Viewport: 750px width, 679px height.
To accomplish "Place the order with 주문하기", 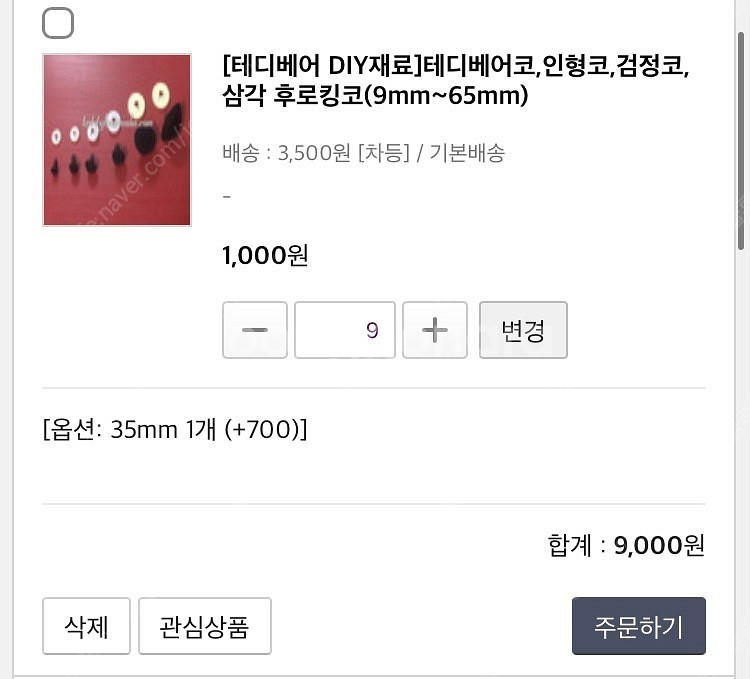I will [638, 626].
